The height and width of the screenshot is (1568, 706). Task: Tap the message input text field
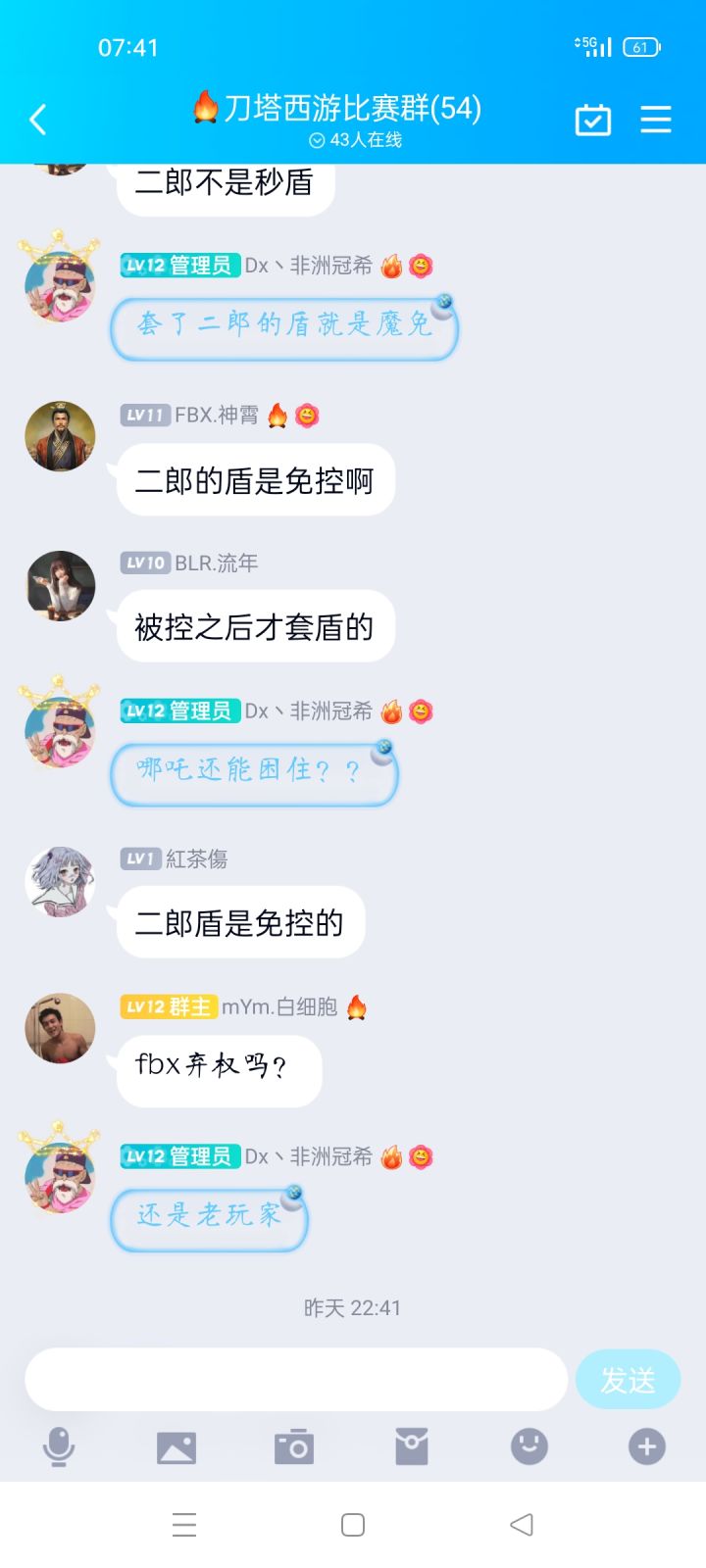coord(294,1379)
